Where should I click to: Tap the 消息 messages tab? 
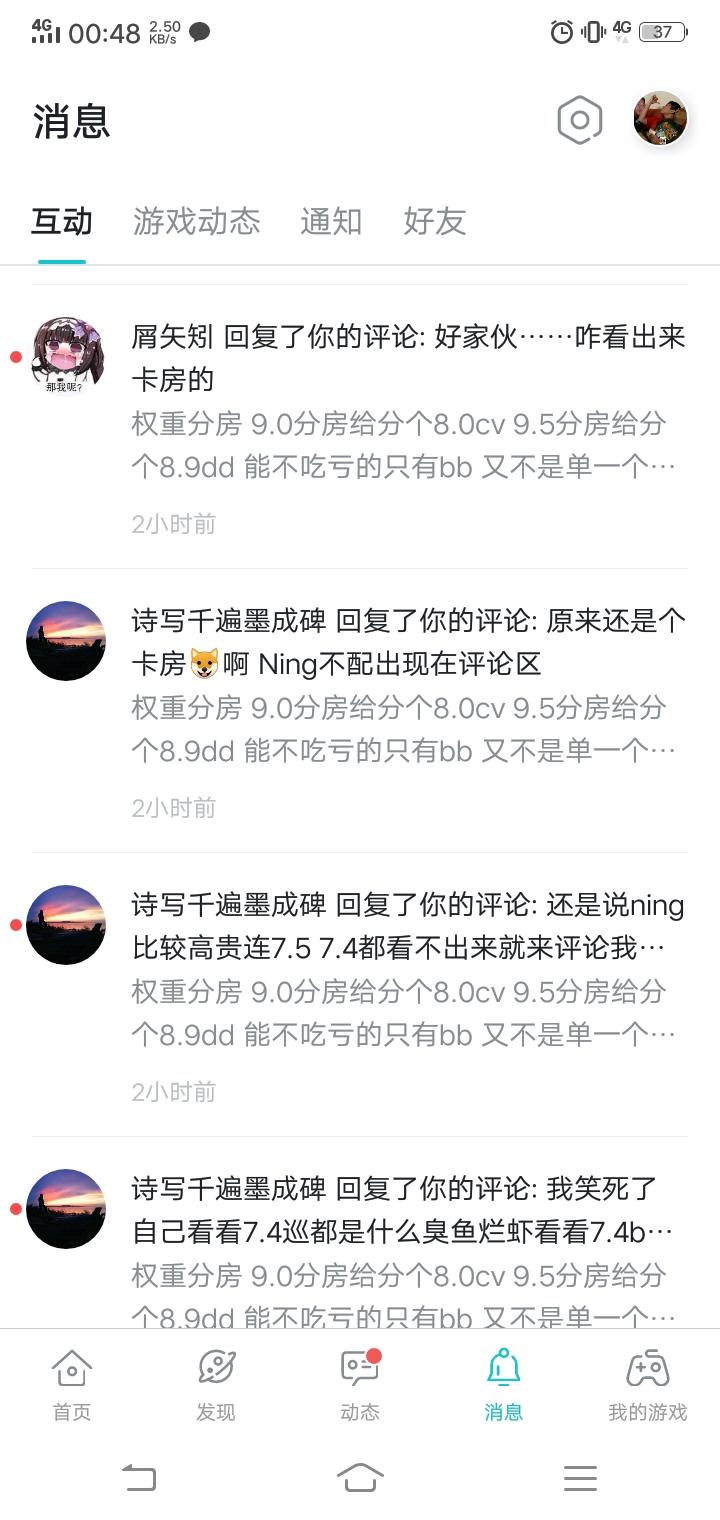pyautogui.click(x=504, y=1384)
